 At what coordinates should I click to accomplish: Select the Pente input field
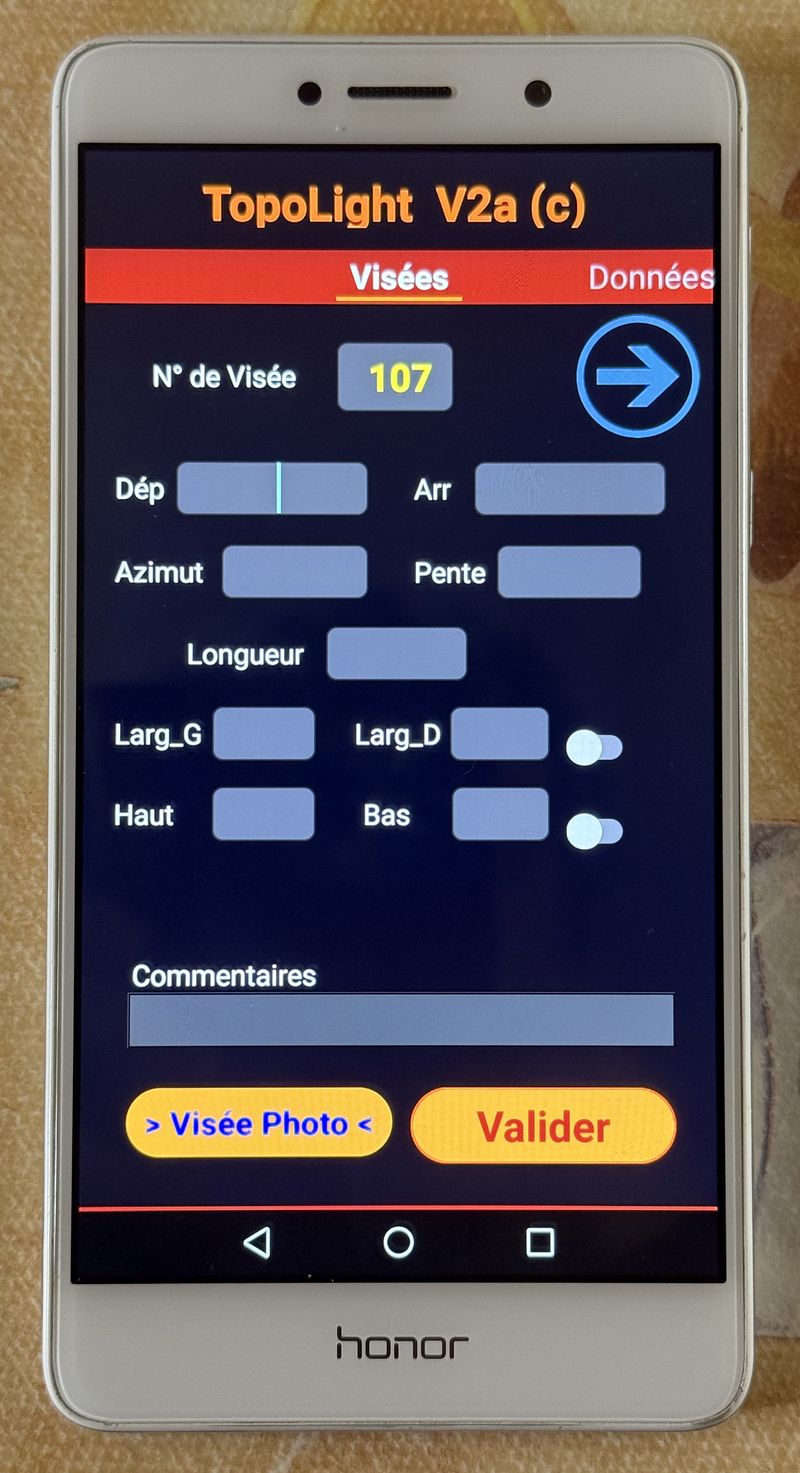(x=569, y=572)
